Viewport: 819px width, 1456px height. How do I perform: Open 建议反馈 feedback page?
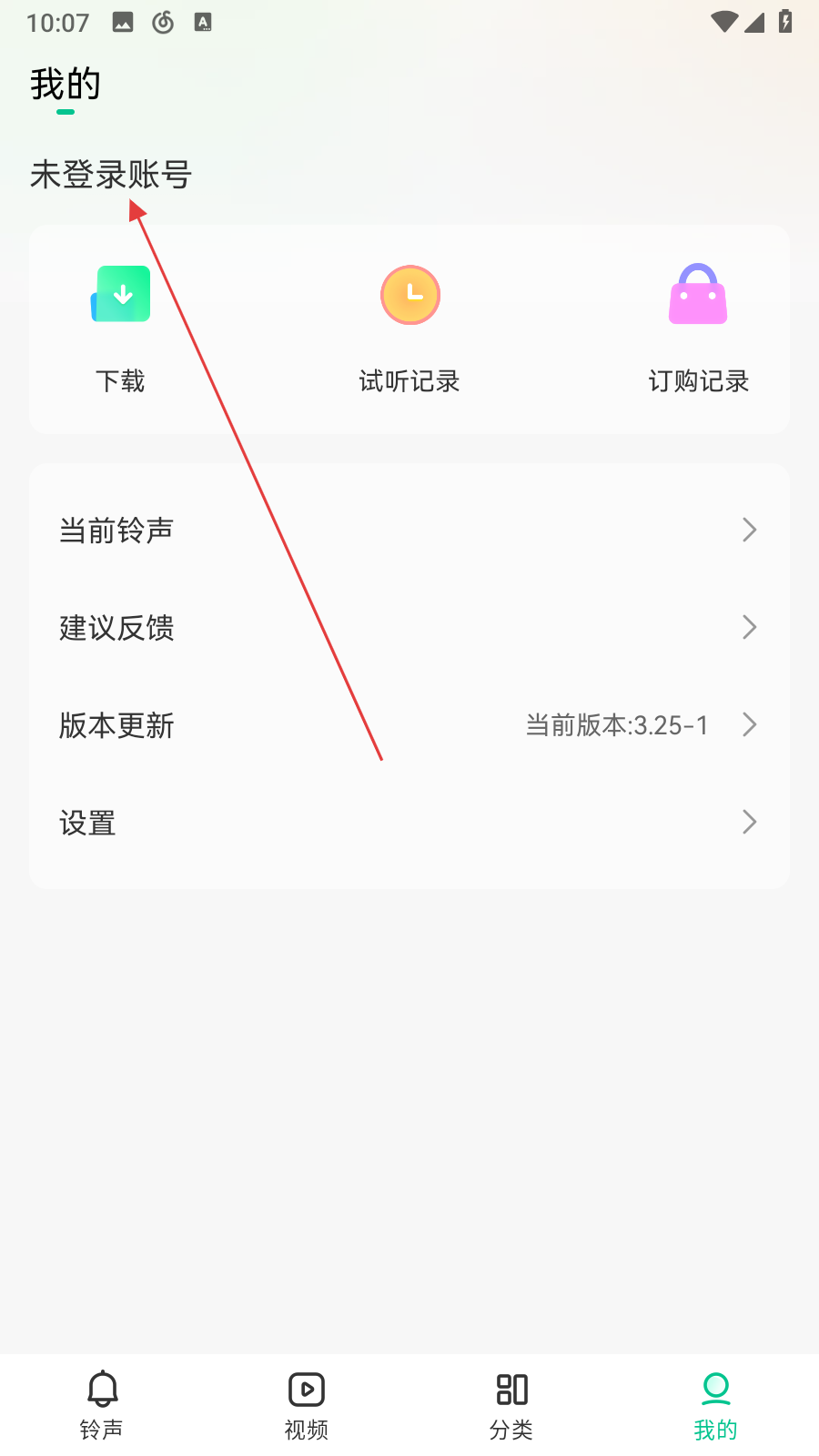[x=409, y=628]
